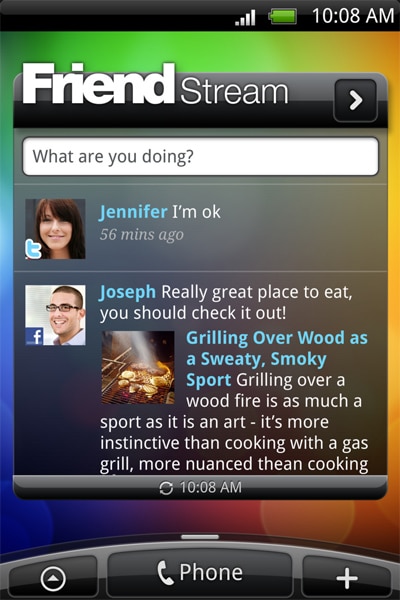The image size is (400, 600).
Task: Add to home screen with plus button
Action: 346,578
